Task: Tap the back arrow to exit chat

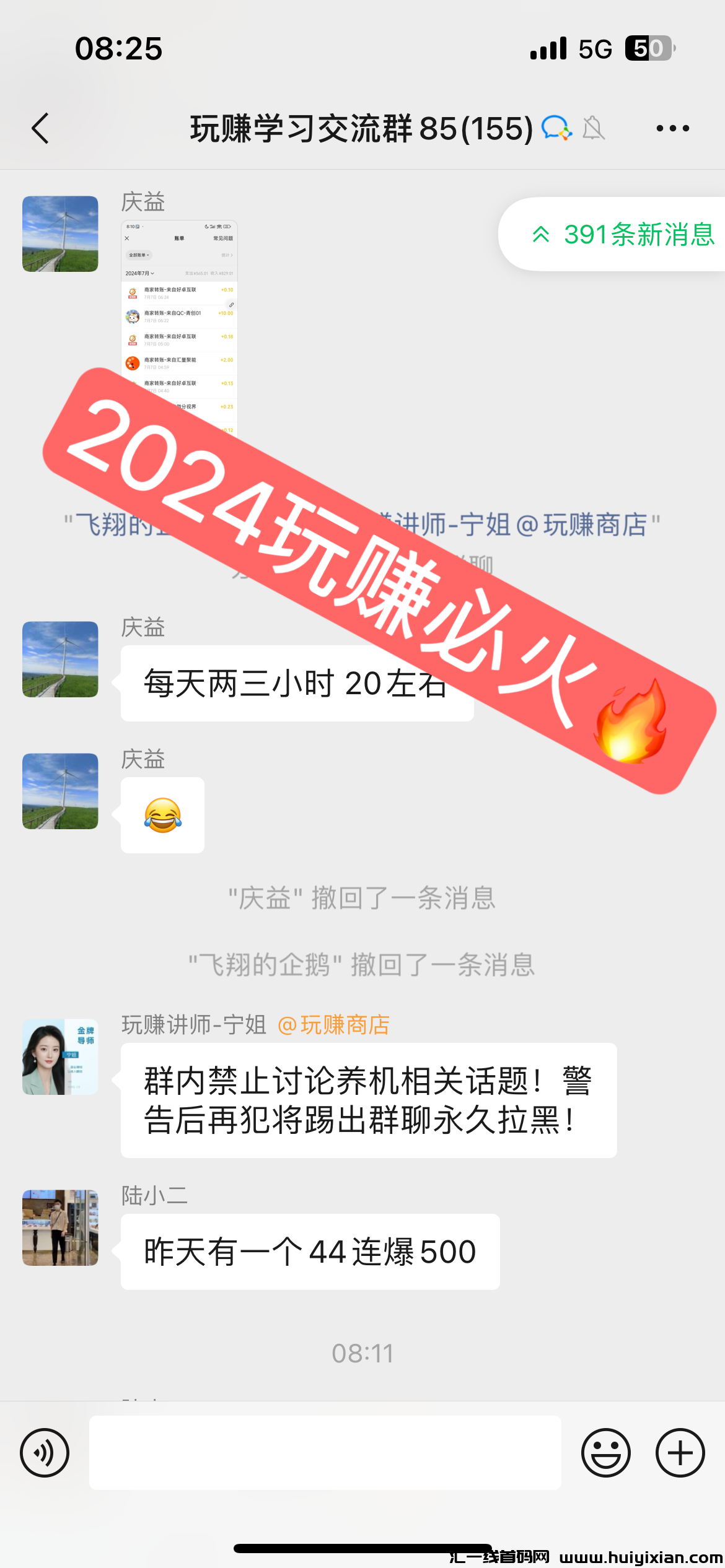Action: [x=41, y=128]
